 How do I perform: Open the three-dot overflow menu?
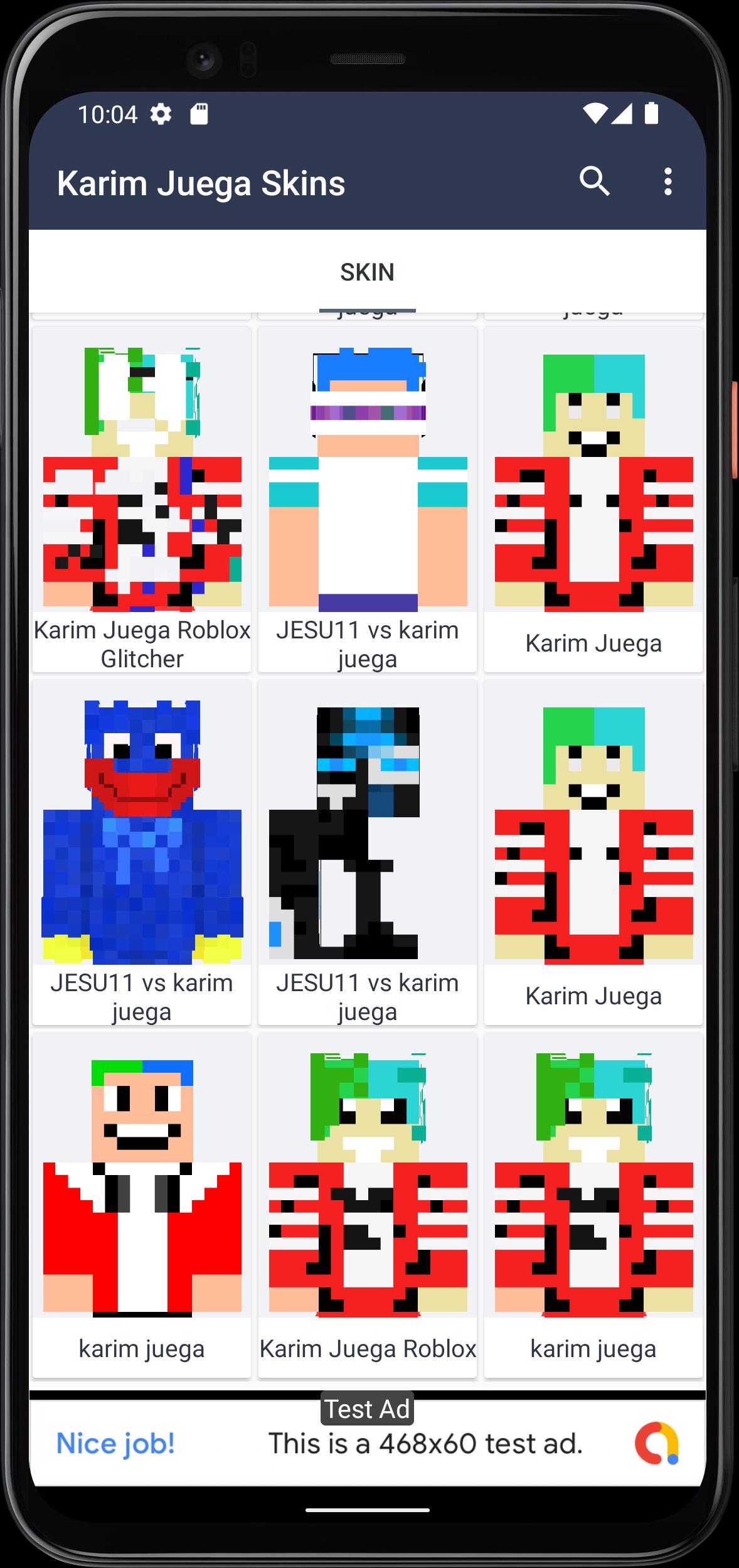(667, 183)
